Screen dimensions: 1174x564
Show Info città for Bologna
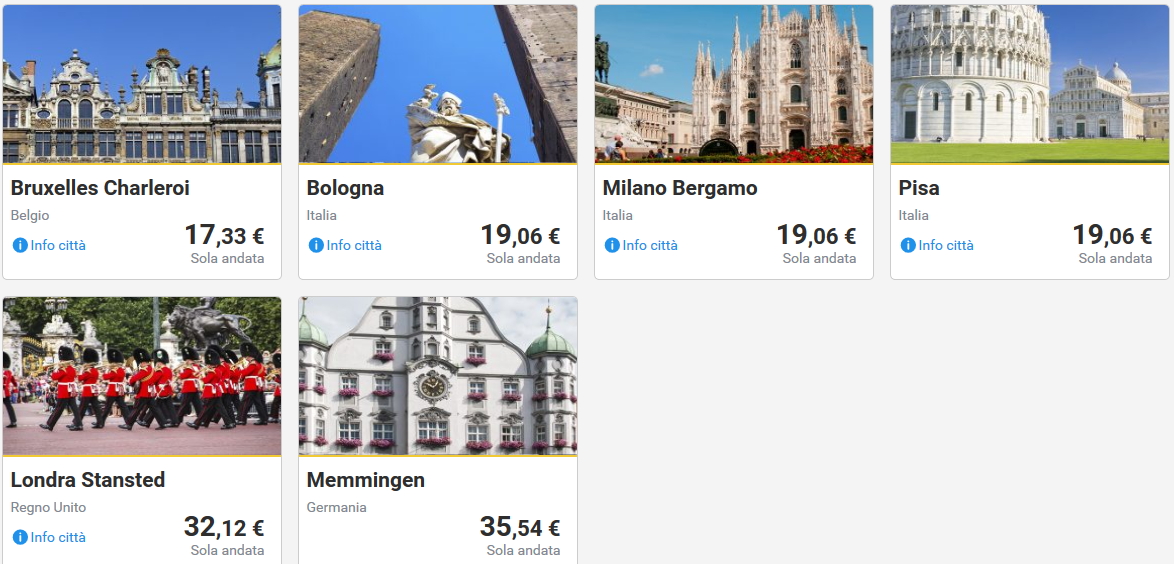click(x=346, y=245)
